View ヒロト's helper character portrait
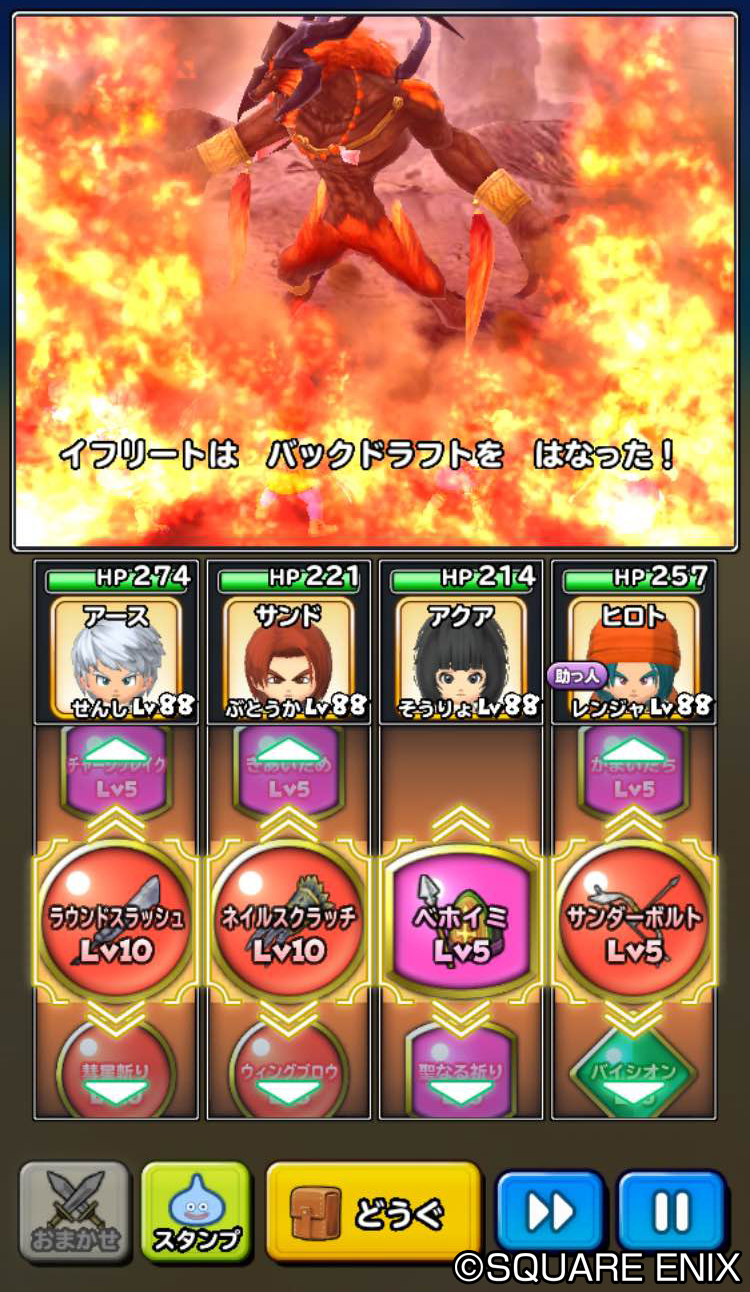750x1292 pixels. click(634, 655)
